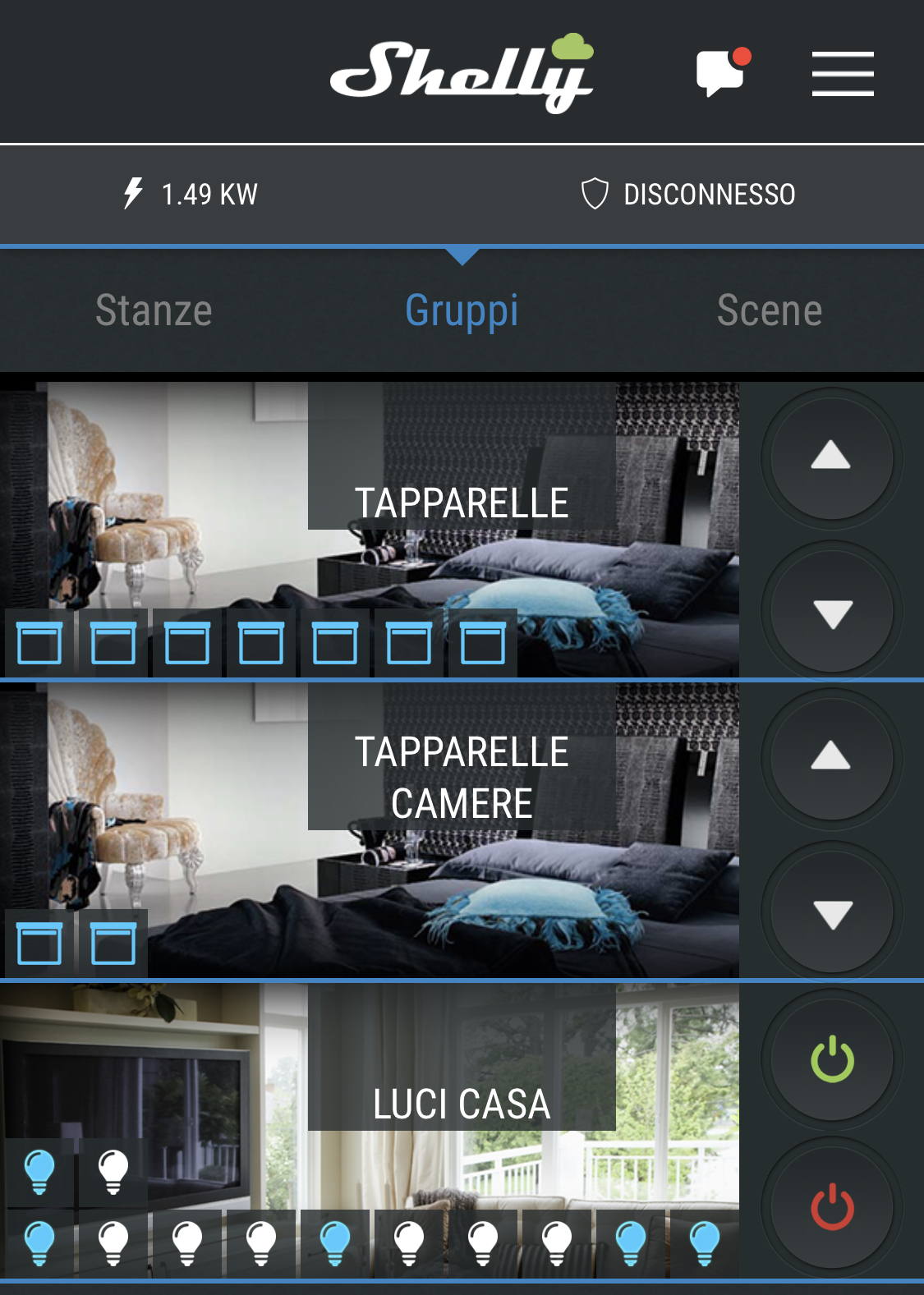This screenshot has width=924, height=1295.
Task: Switch to the Stanze tab
Action: tap(154, 311)
